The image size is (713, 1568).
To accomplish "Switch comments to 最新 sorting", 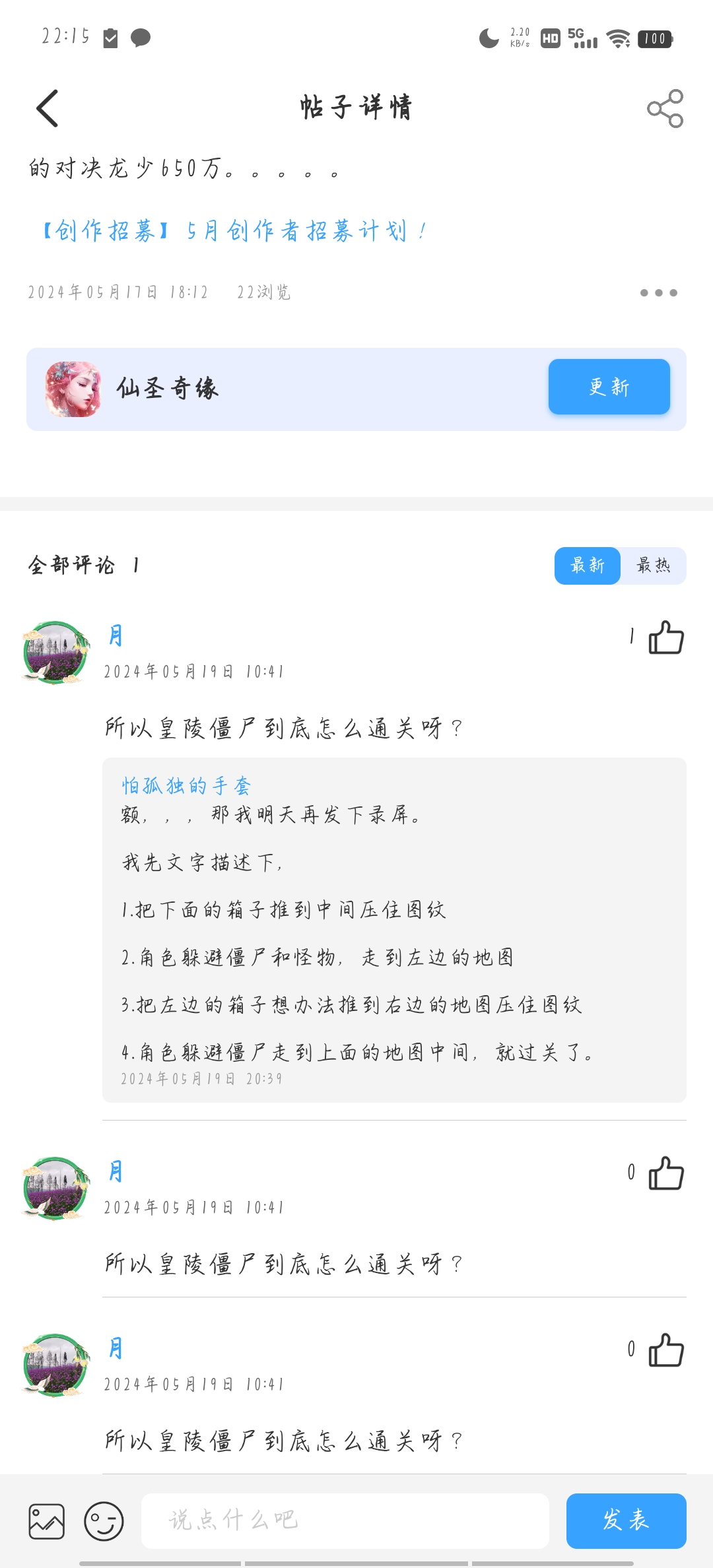I will [x=588, y=566].
